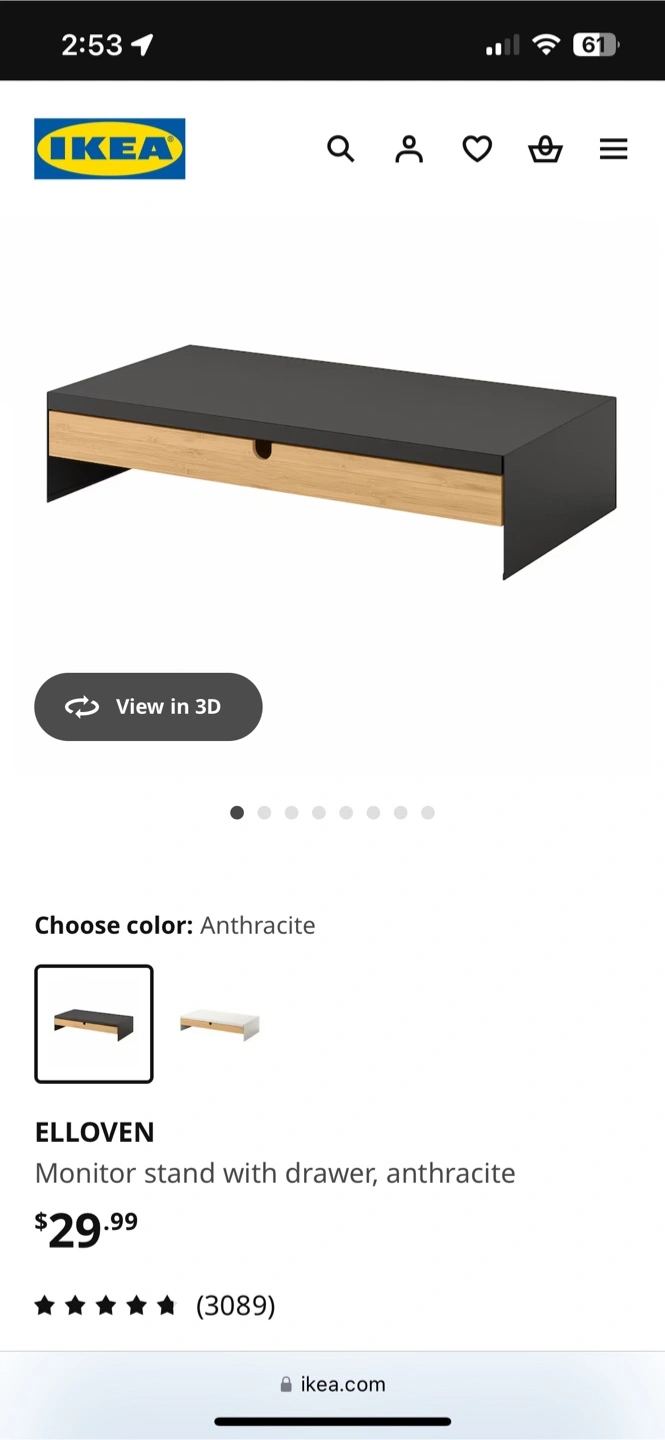The height and width of the screenshot is (1440, 665).
Task: Open the 3089 customer reviews
Action: [235, 1305]
